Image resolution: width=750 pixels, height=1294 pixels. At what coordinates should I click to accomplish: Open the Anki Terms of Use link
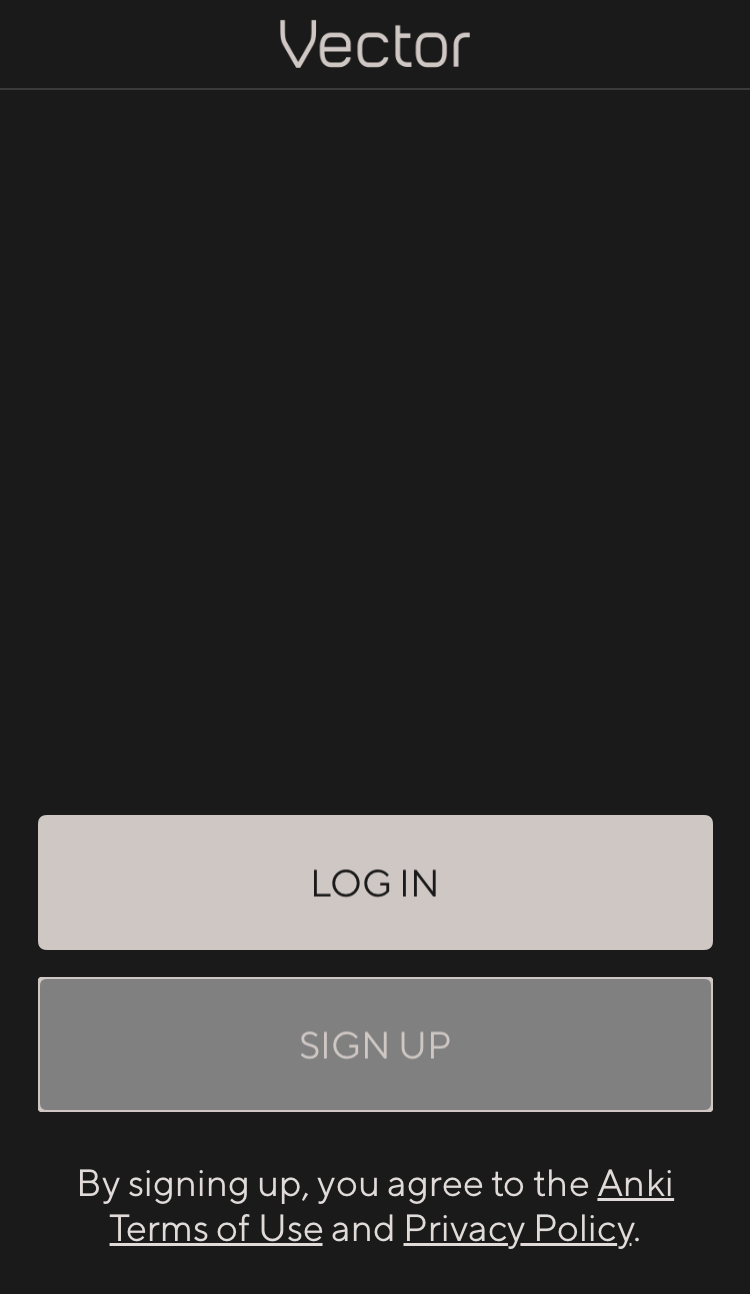click(x=216, y=1228)
